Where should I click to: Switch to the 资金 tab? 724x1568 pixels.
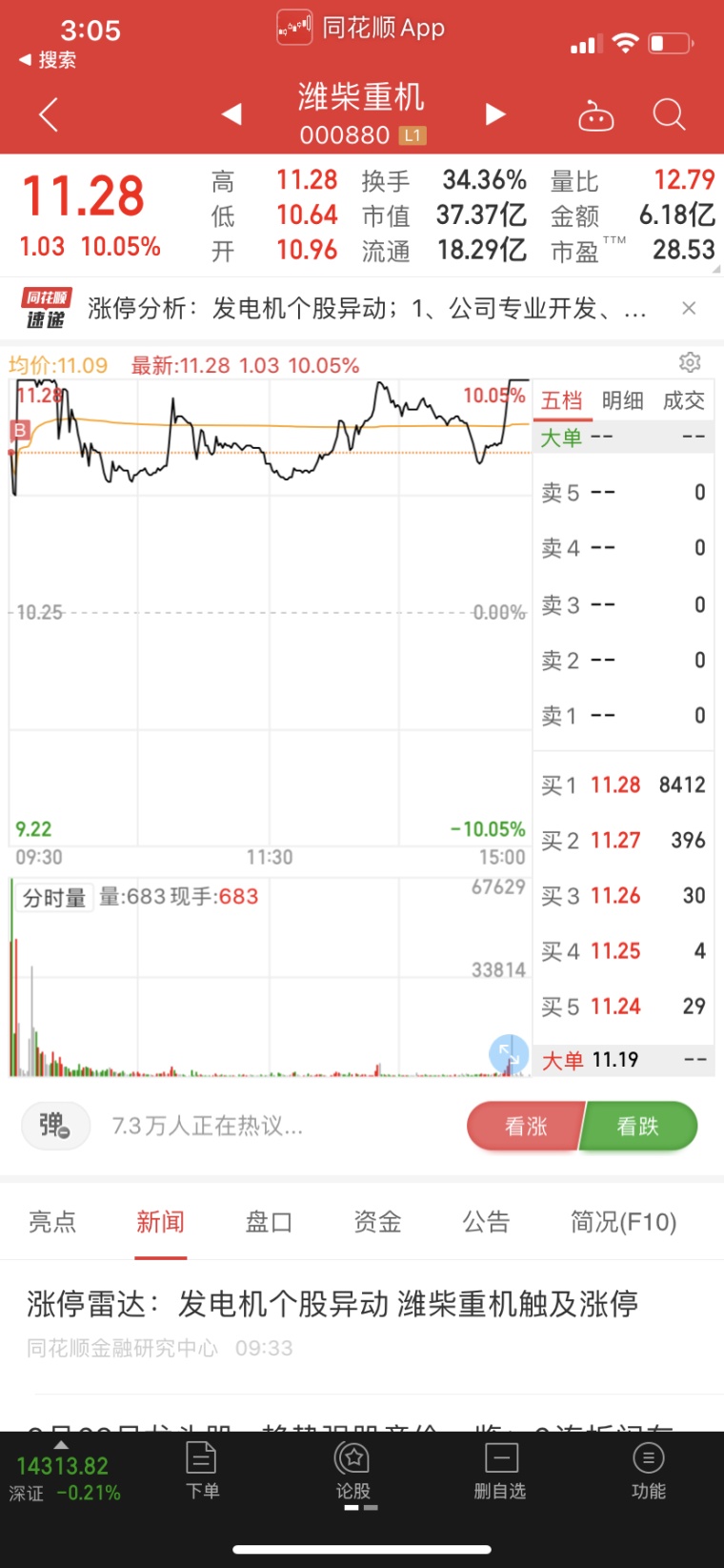click(377, 1222)
